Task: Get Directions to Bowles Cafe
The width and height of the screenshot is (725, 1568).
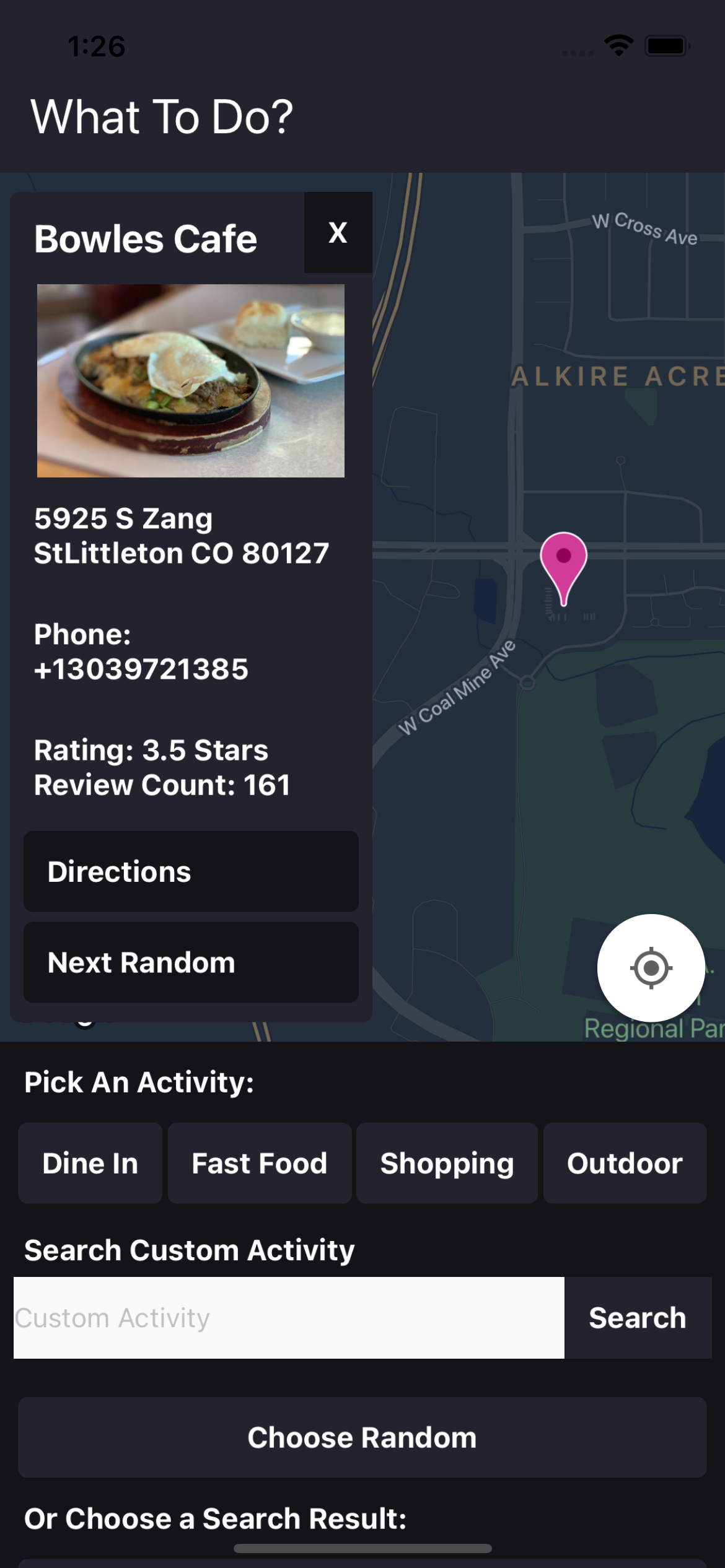Action: click(x=191, y=871)
